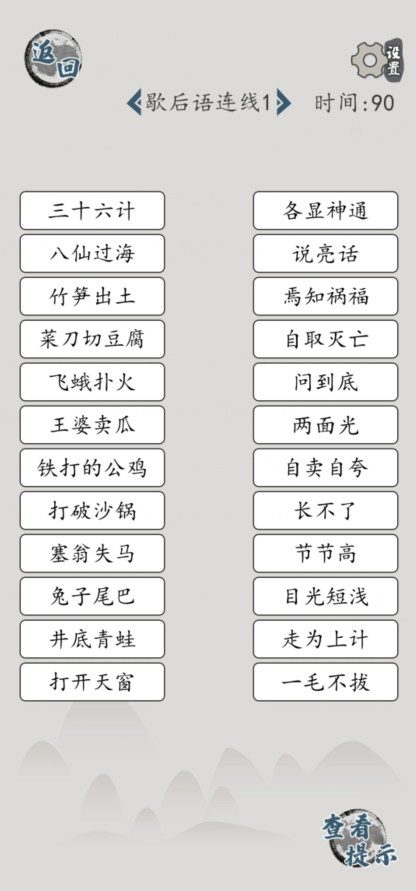
Task: Tap the answer 节节高
Action: pos(326,553)
